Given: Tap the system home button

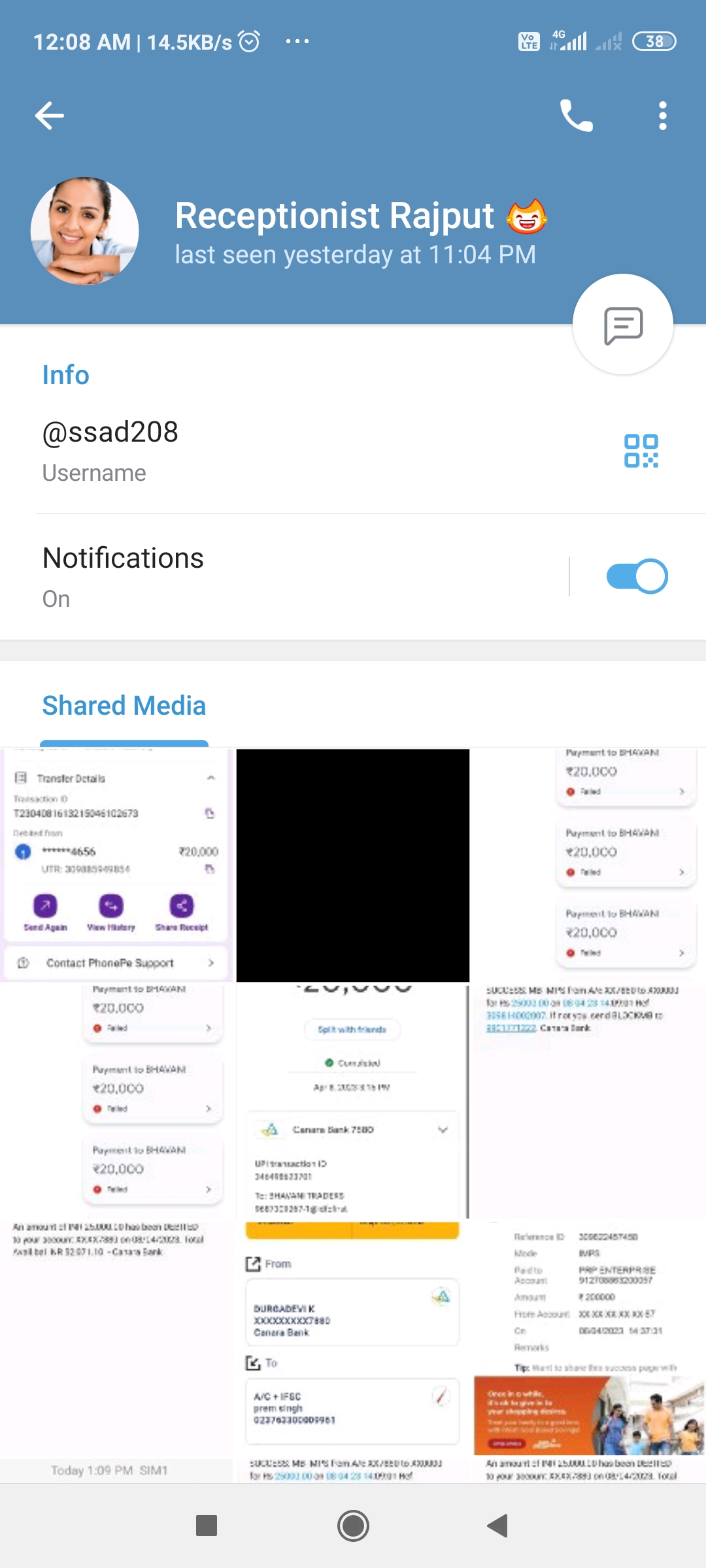Looking at the screenshot, I should tap(353, 1526).
